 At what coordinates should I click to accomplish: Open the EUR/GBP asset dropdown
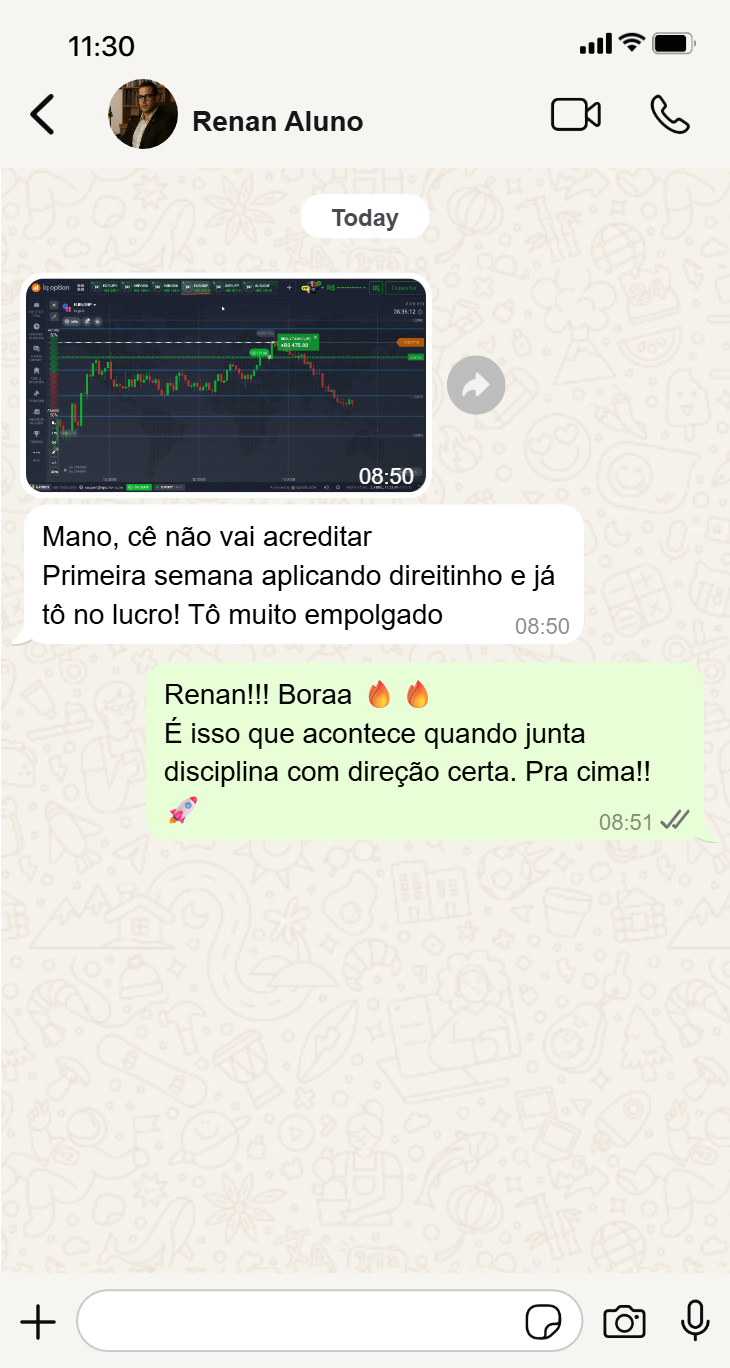94,305
